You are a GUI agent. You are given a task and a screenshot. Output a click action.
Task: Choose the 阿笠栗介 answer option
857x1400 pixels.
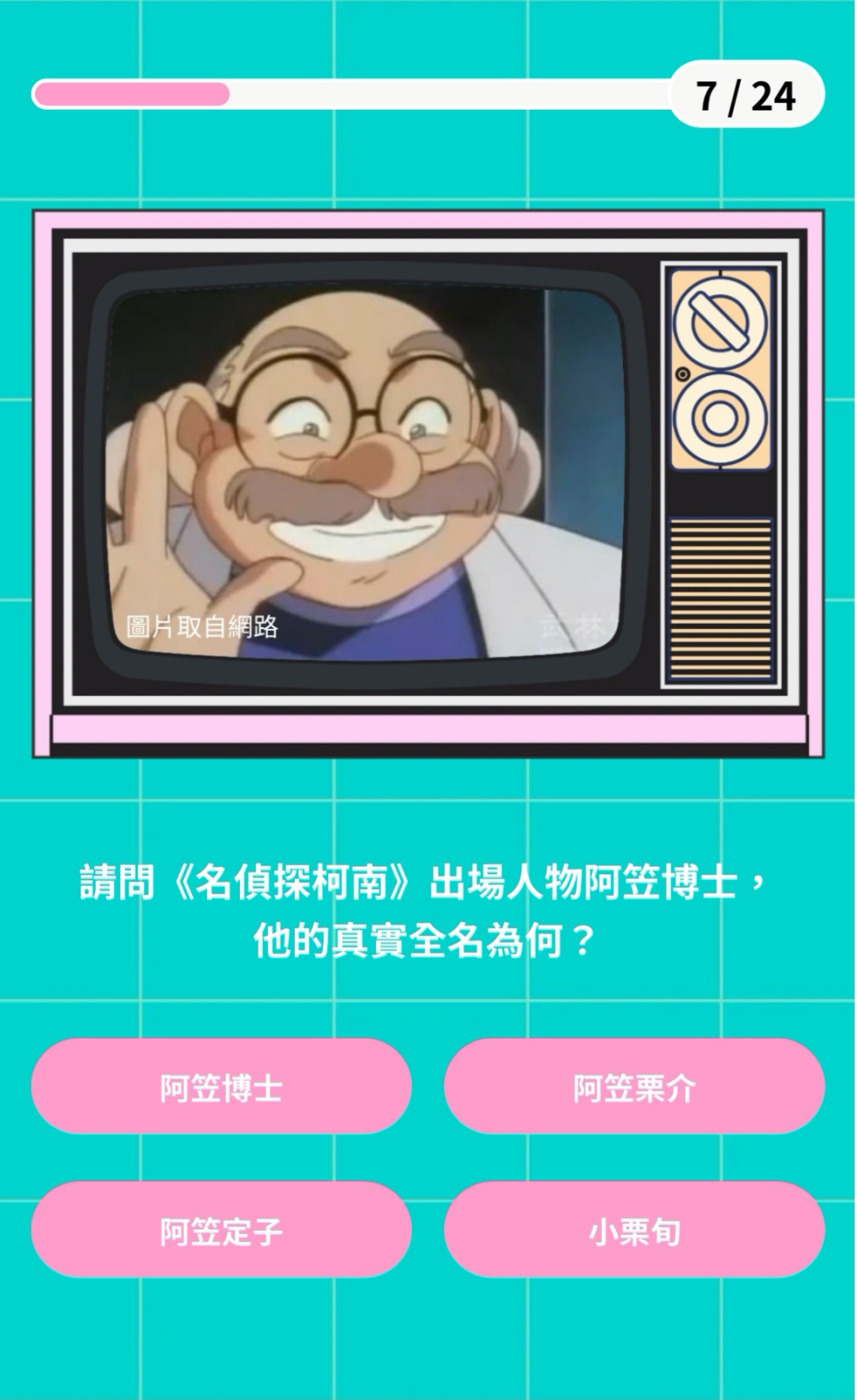634,1086
